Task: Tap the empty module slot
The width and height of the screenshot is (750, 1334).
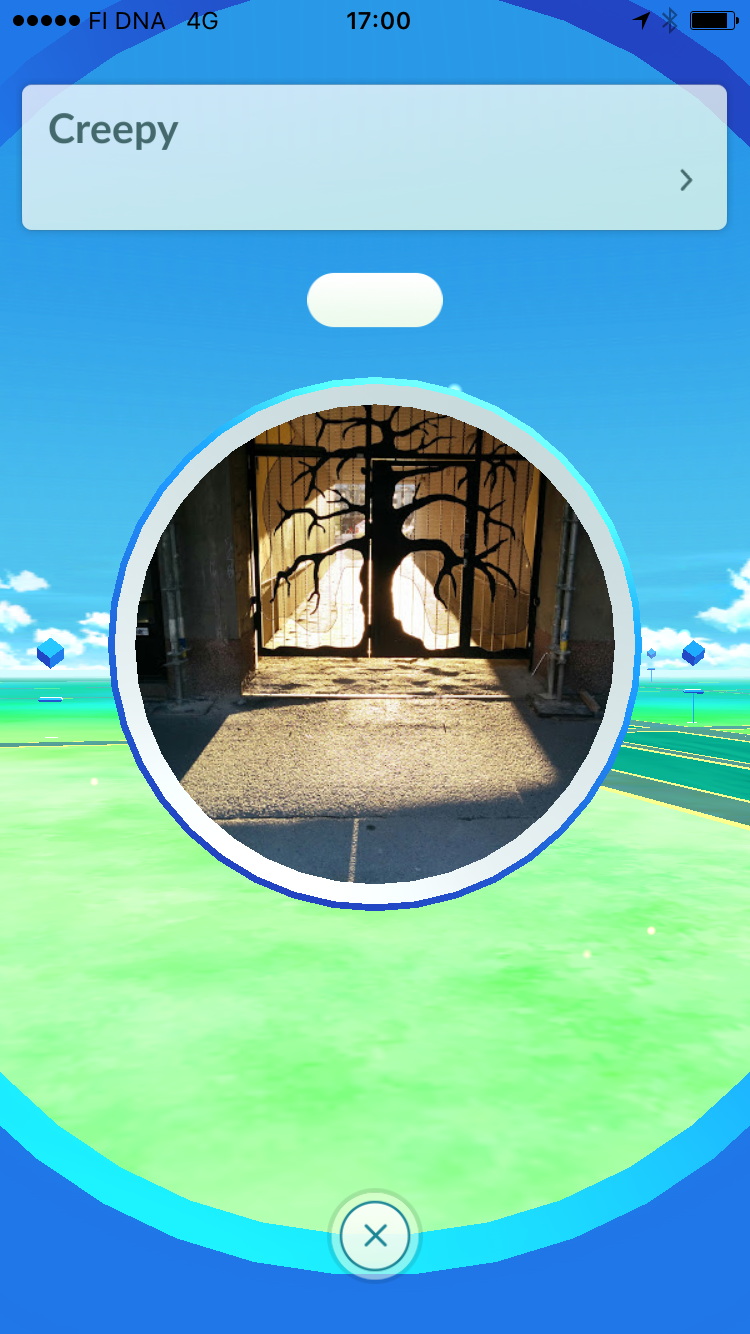Action: click(x=375, y=300)
